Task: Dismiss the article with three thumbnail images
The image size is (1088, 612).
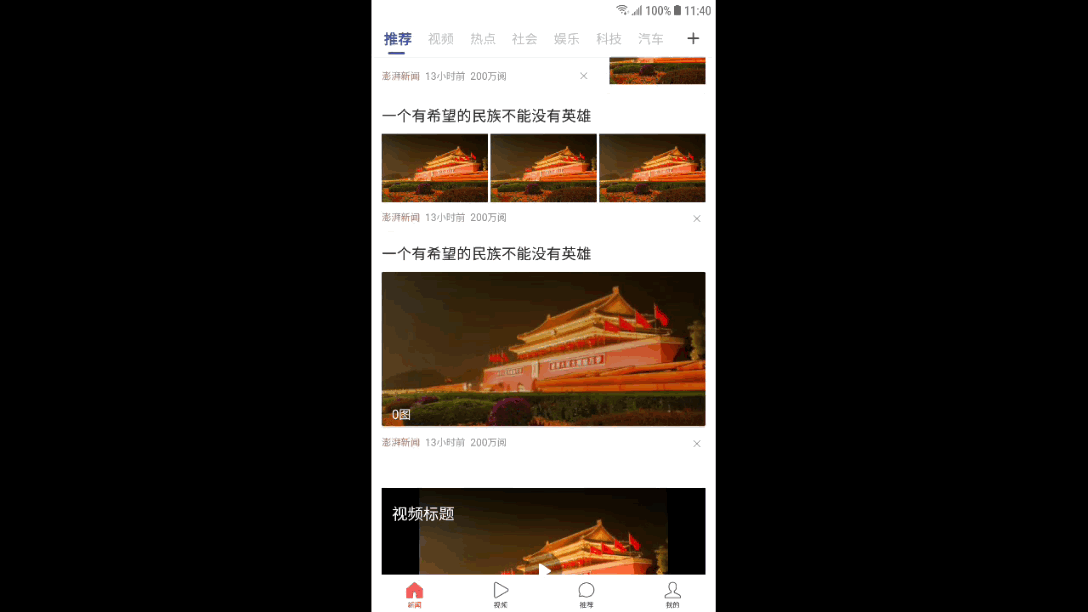Action: (x=697, y=218)
